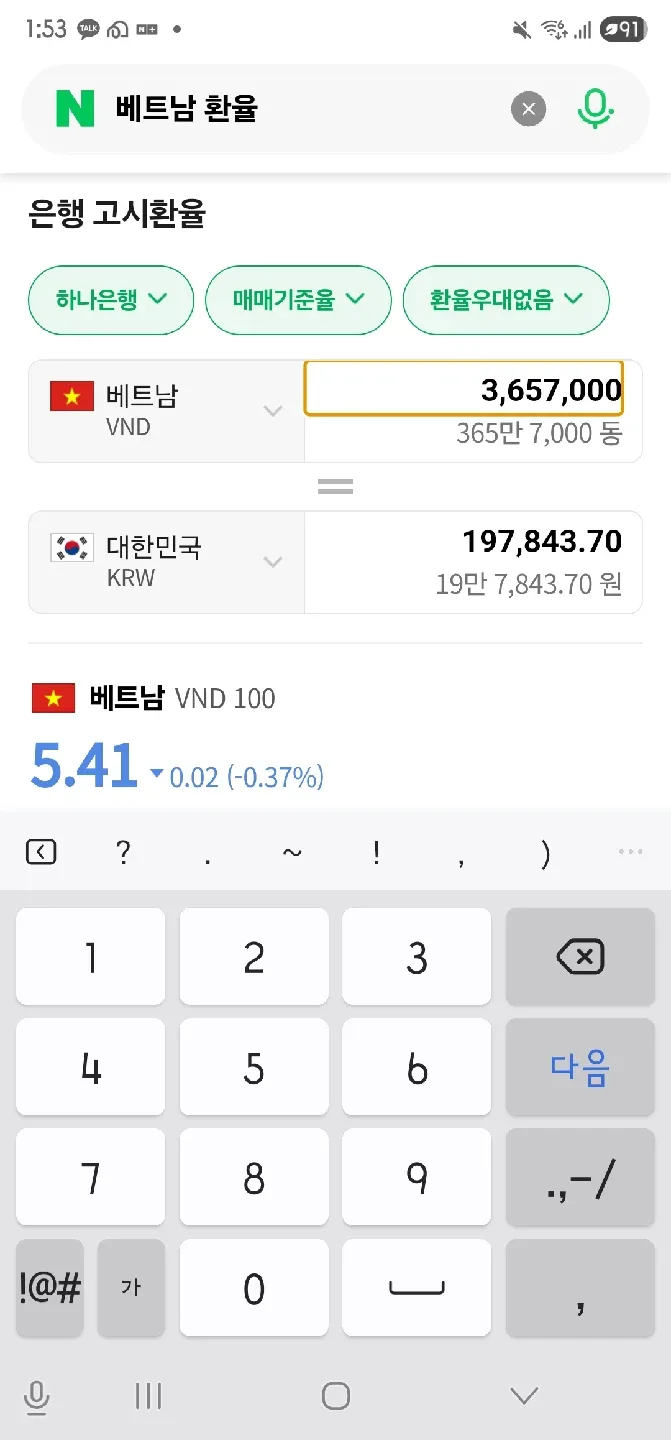The height and width of the screenshot is (1440, 671).
Task: Enter the digit 5 on keypad
Action: coord(254,1068)
